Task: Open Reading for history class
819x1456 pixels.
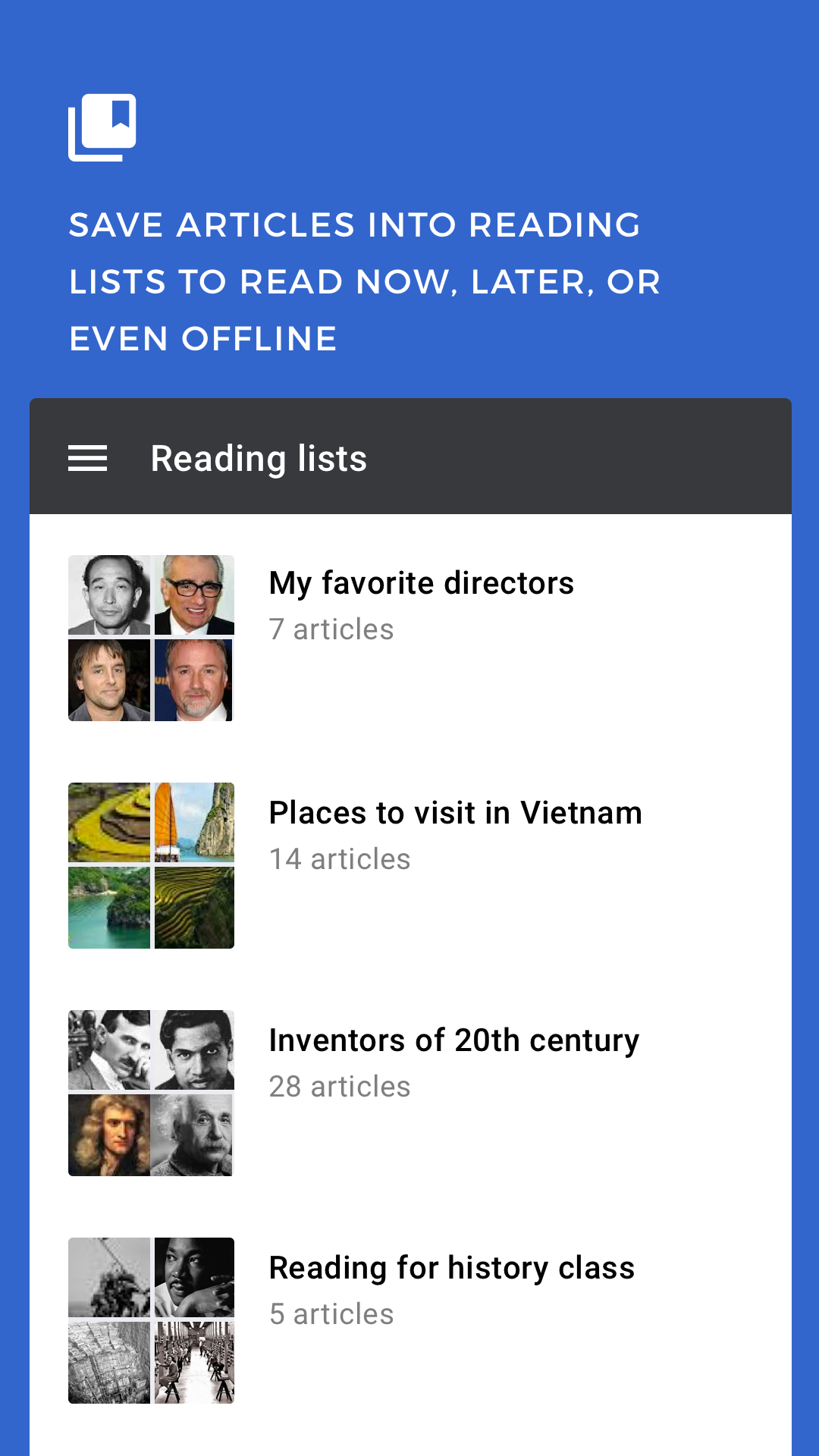Action: tap(451, 1267)
